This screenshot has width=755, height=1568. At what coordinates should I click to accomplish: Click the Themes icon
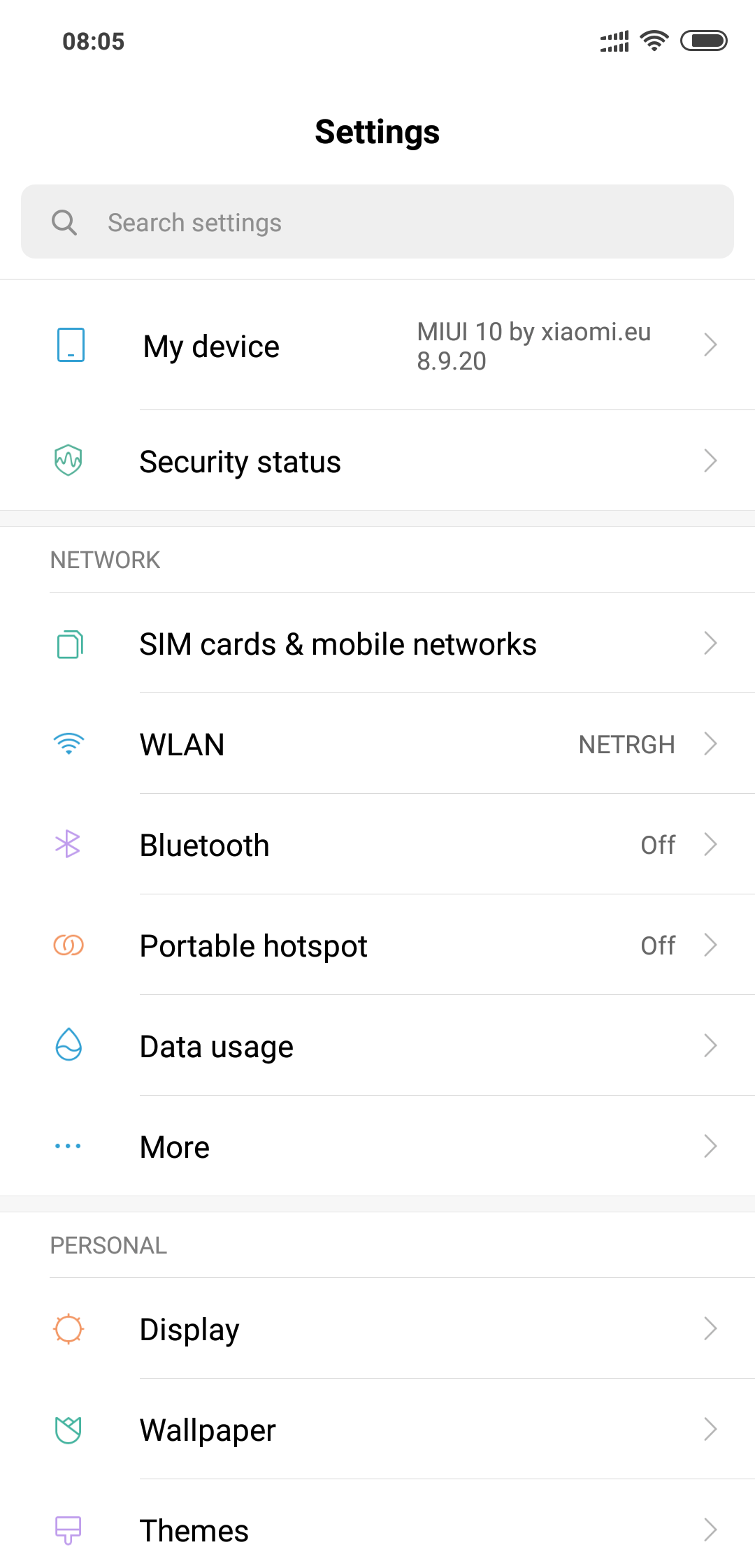click(x=67, y=1530)
